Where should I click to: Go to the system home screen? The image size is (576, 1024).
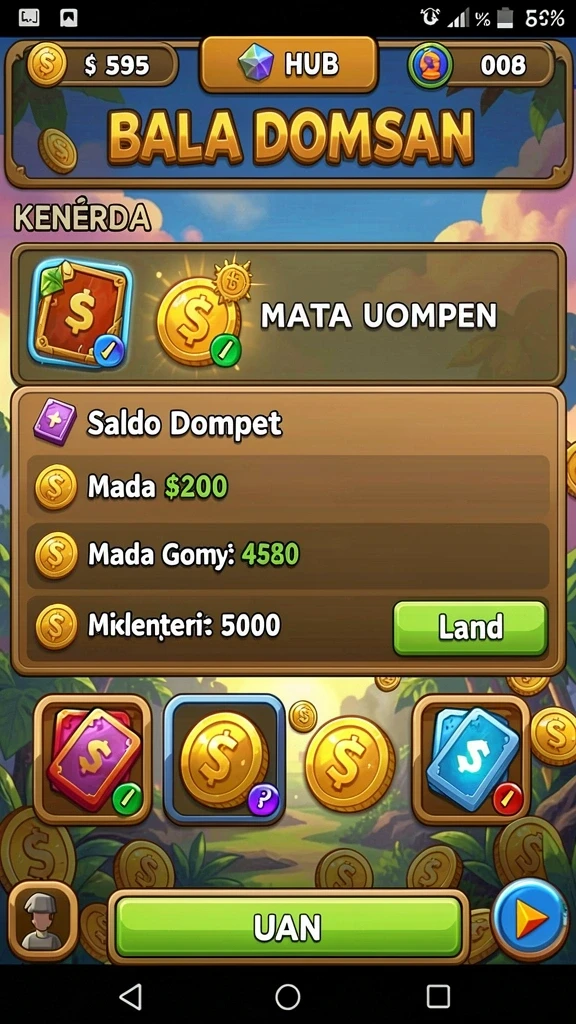point(287,997)
